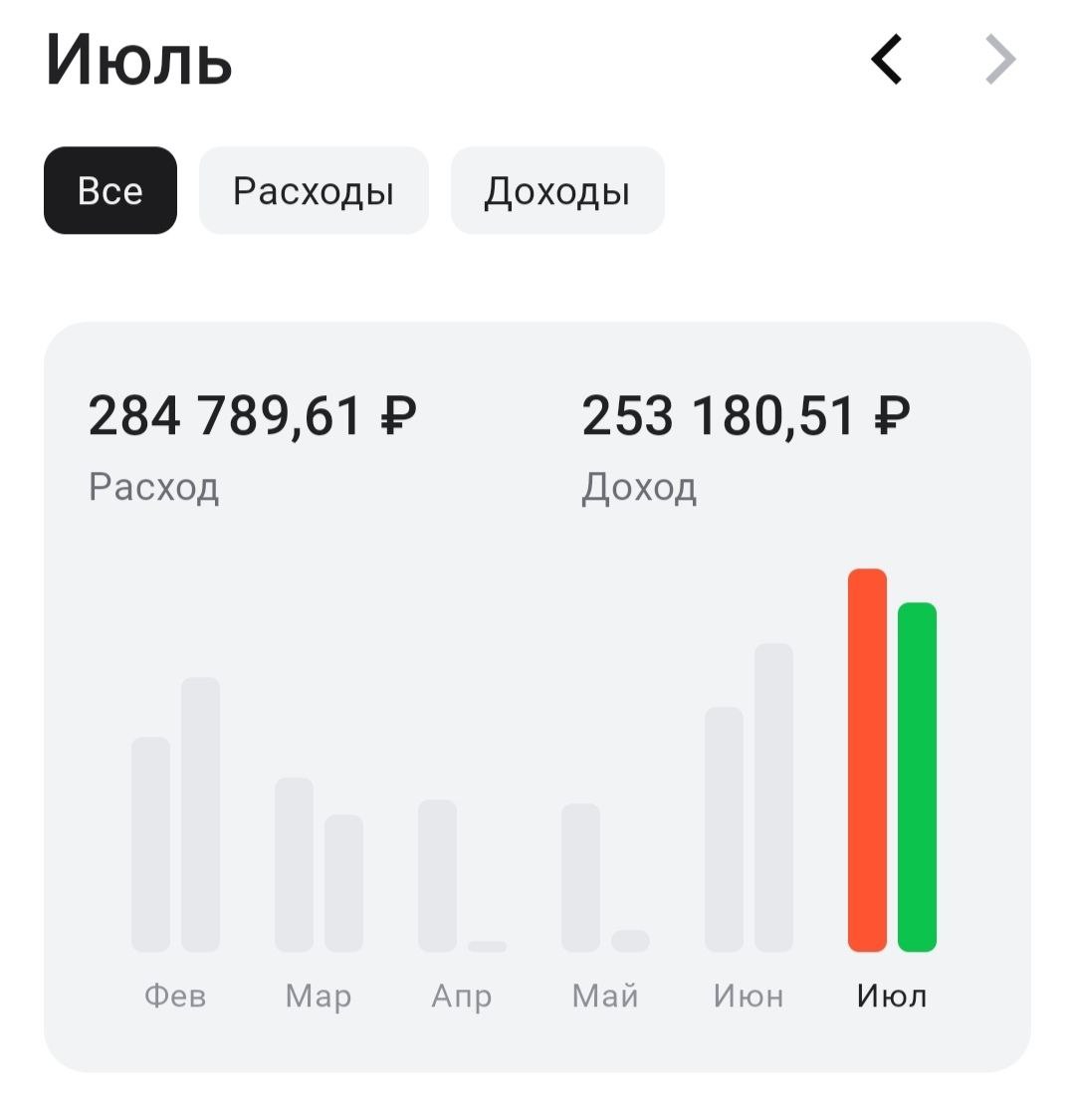The height and width of the screenshot is (1120, 1075).
Task: Open the Июн month in chart
Action: coord(749,797)
